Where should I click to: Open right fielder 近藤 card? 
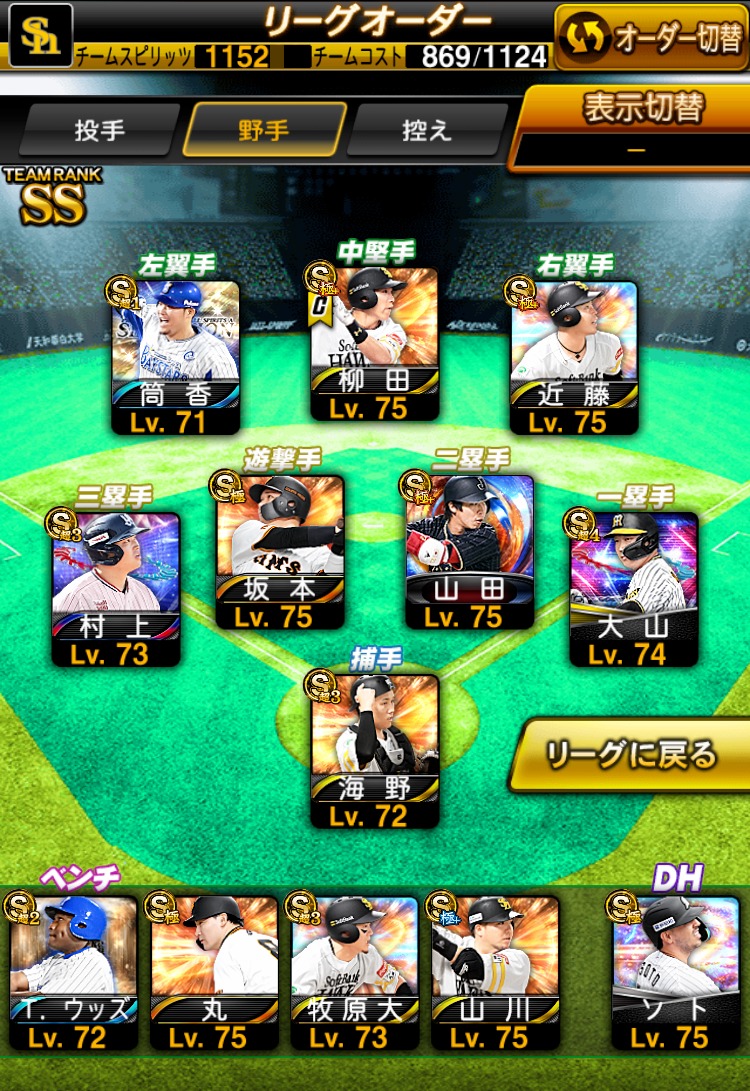pos(574,355)
